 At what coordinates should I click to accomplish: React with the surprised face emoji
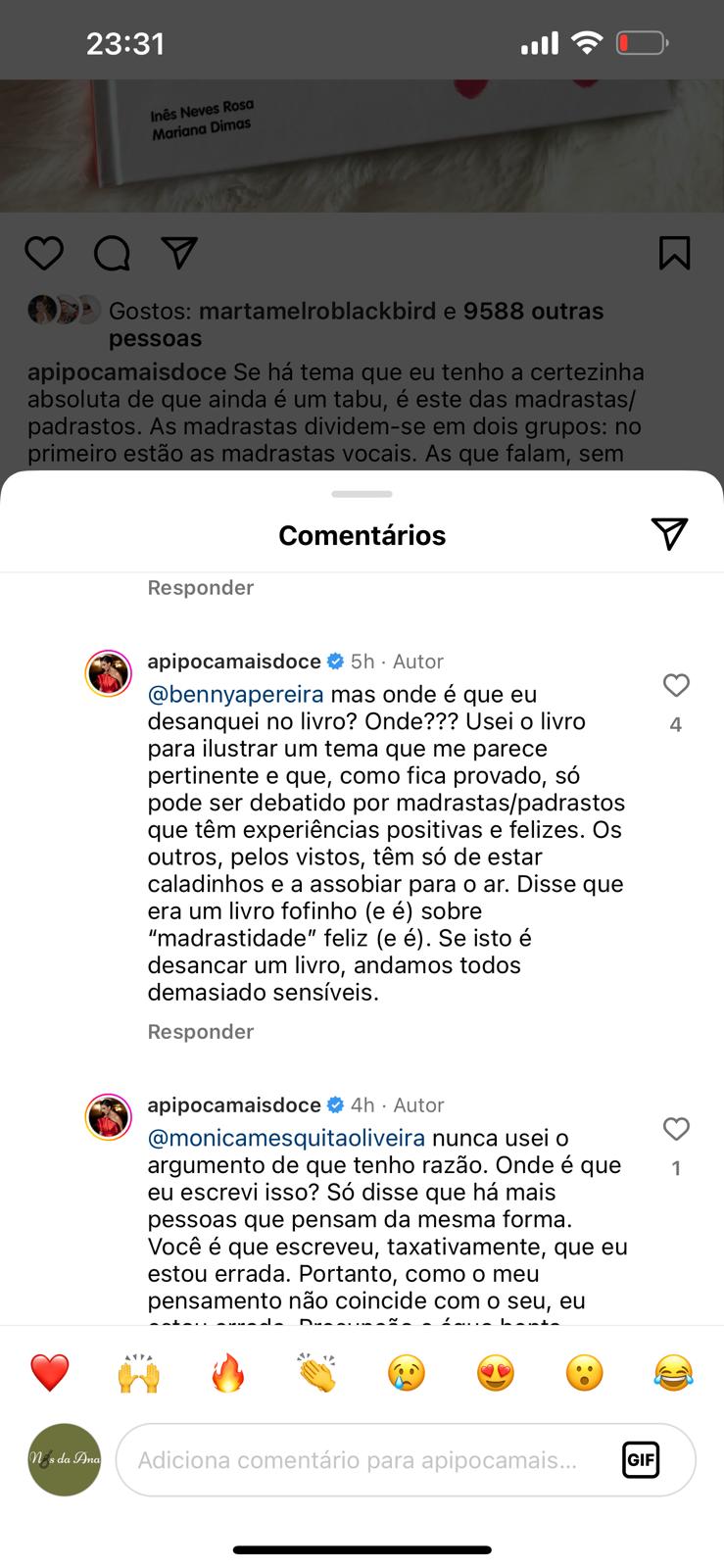[584, 1372]
